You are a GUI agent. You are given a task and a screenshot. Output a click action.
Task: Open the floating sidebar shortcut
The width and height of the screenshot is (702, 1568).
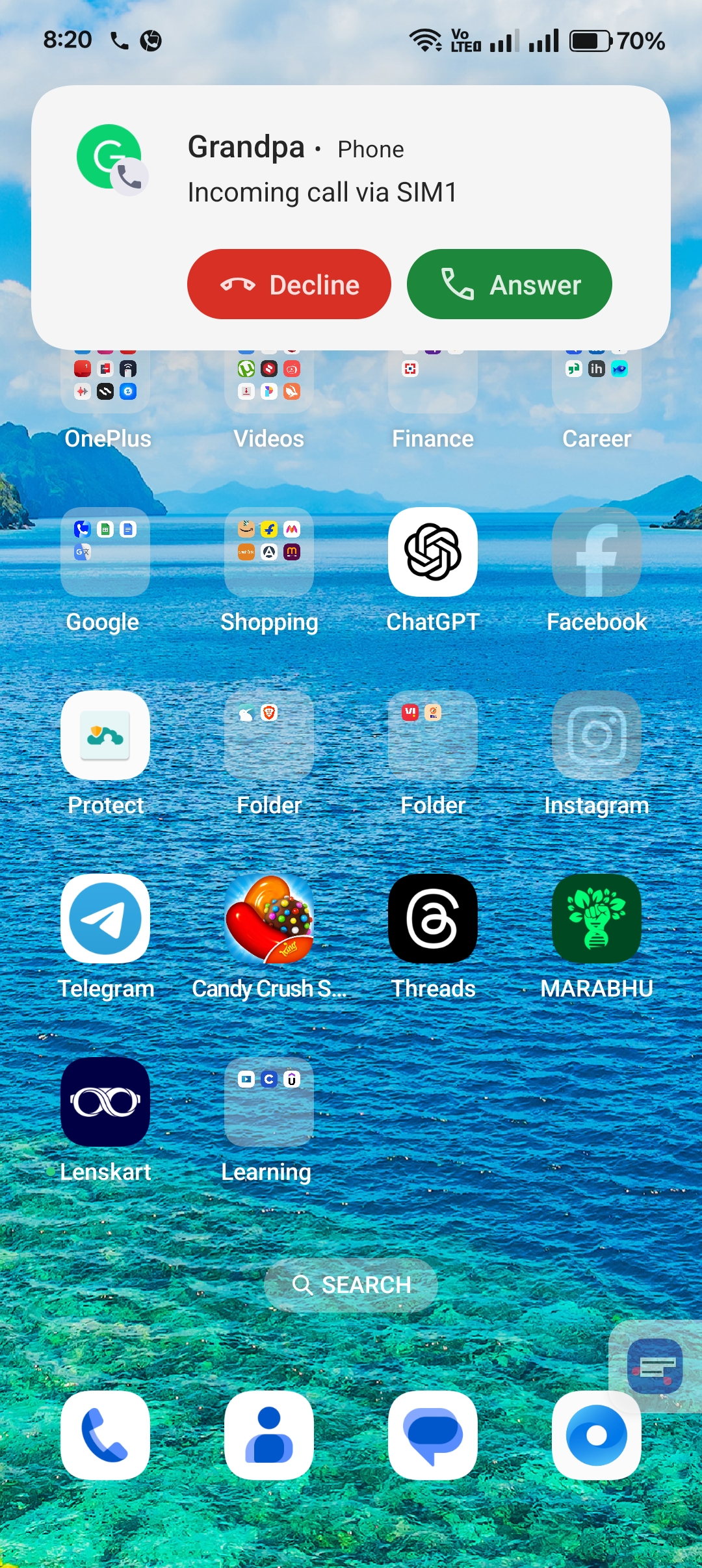655,1366
